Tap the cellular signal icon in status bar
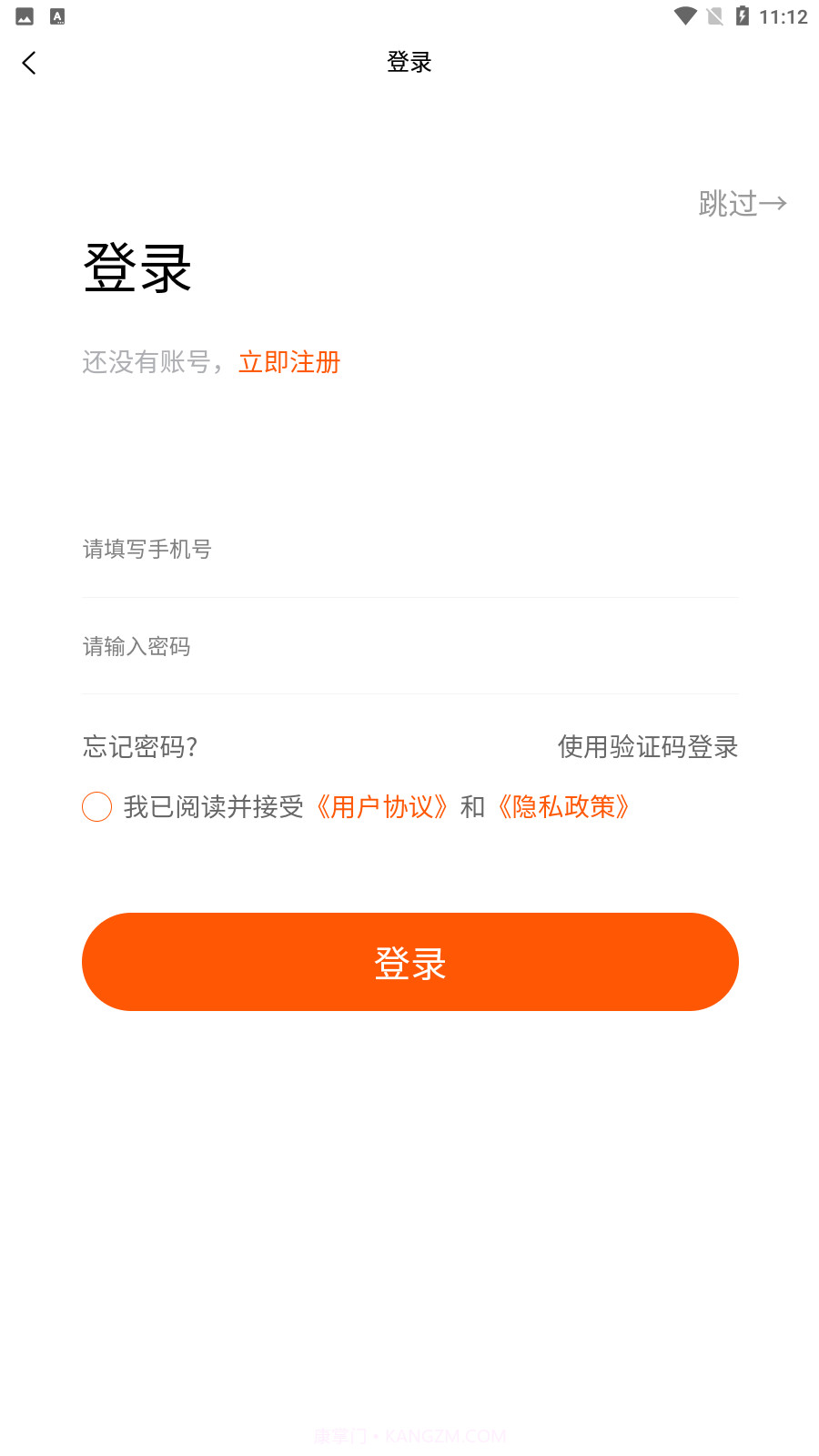819x1456 pixels. tap(715, 15)
